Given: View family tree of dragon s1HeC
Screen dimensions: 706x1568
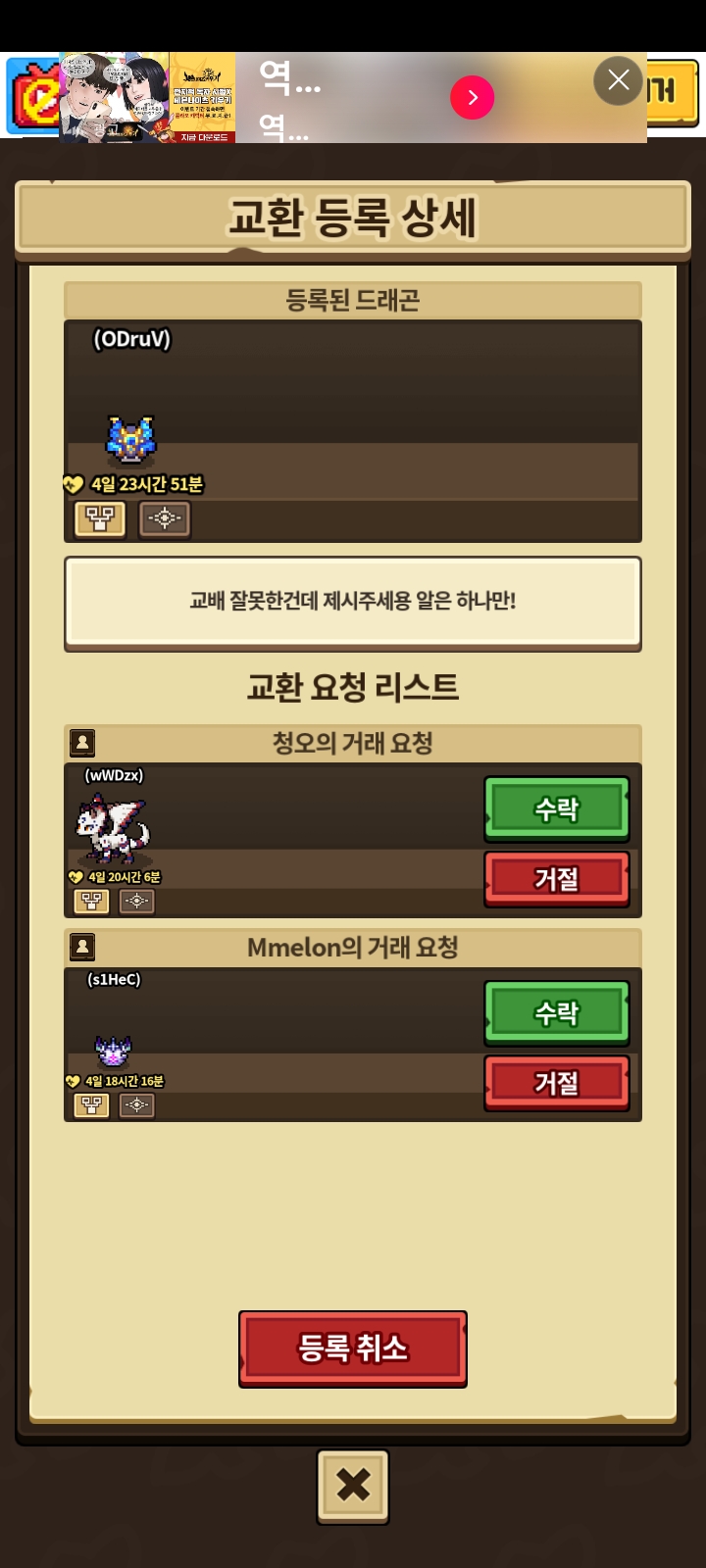Looking at the screenshot, I should (x=91, y=1104).
